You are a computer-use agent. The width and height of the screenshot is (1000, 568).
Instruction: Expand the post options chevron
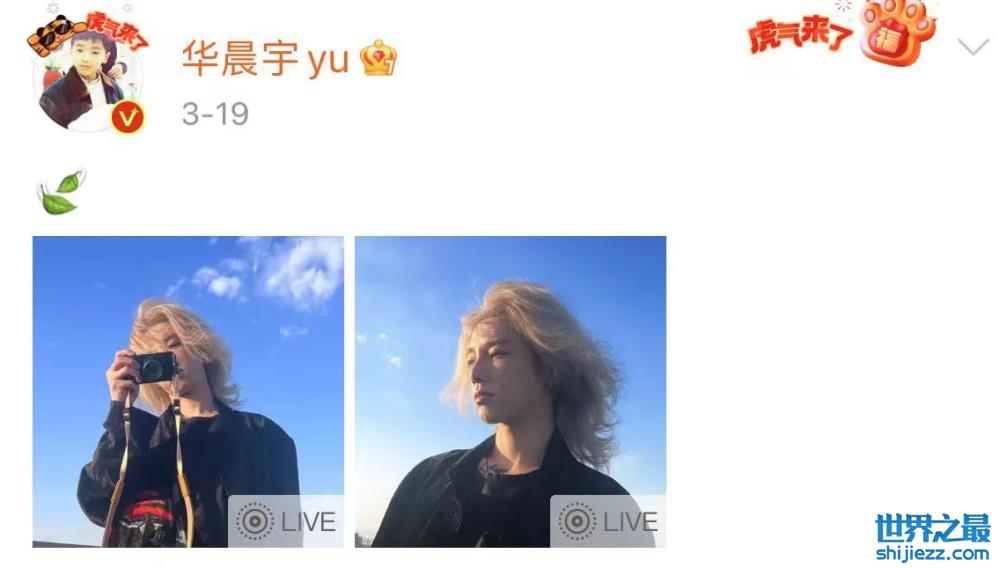(972, 46)
